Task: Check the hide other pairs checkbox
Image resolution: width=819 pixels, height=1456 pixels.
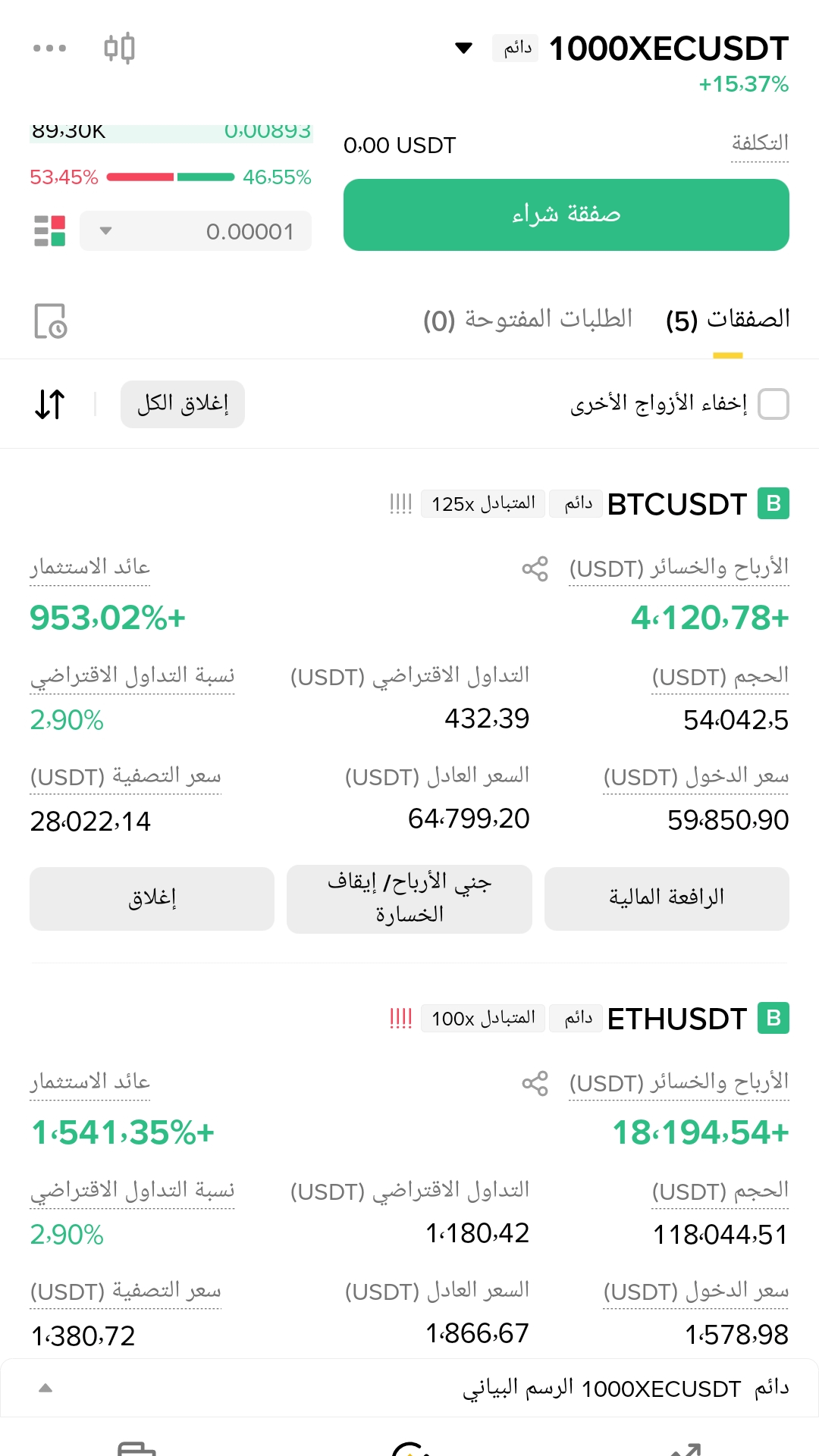Action: coord(773,404)
